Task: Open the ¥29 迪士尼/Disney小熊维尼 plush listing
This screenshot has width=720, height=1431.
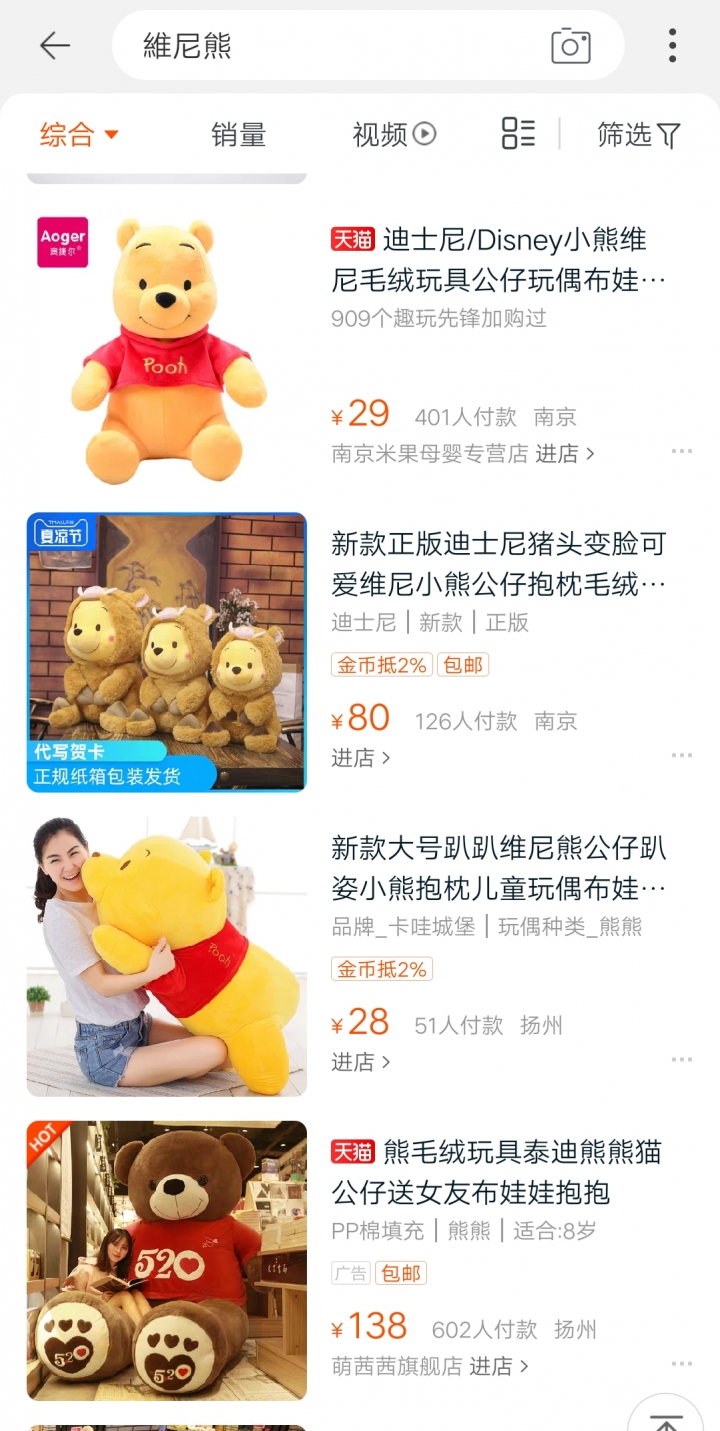Action: pos(499,259)
